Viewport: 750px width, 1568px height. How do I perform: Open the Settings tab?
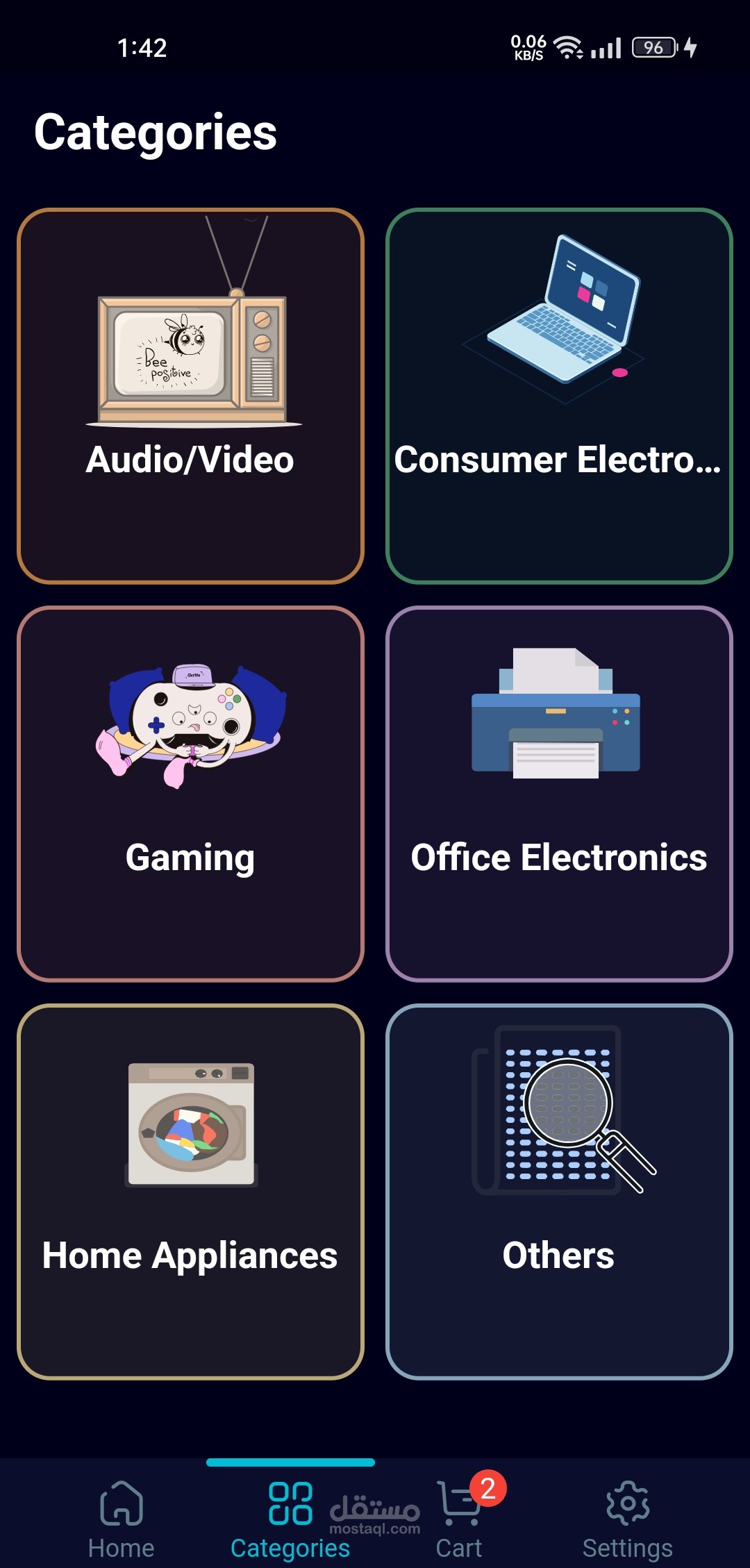point(627,1518)
